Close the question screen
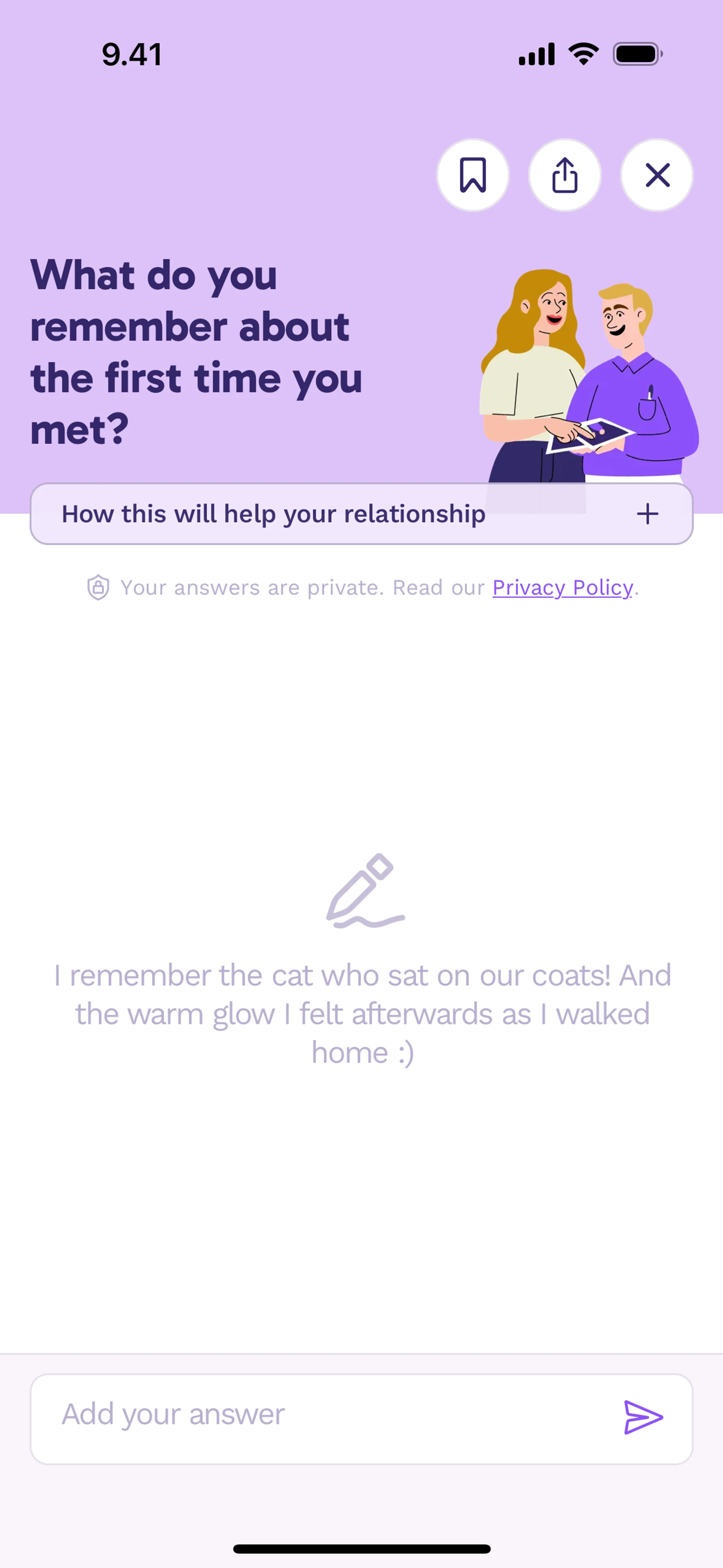723x1568 pixels. pyautogui.click(x=657, y=175)
